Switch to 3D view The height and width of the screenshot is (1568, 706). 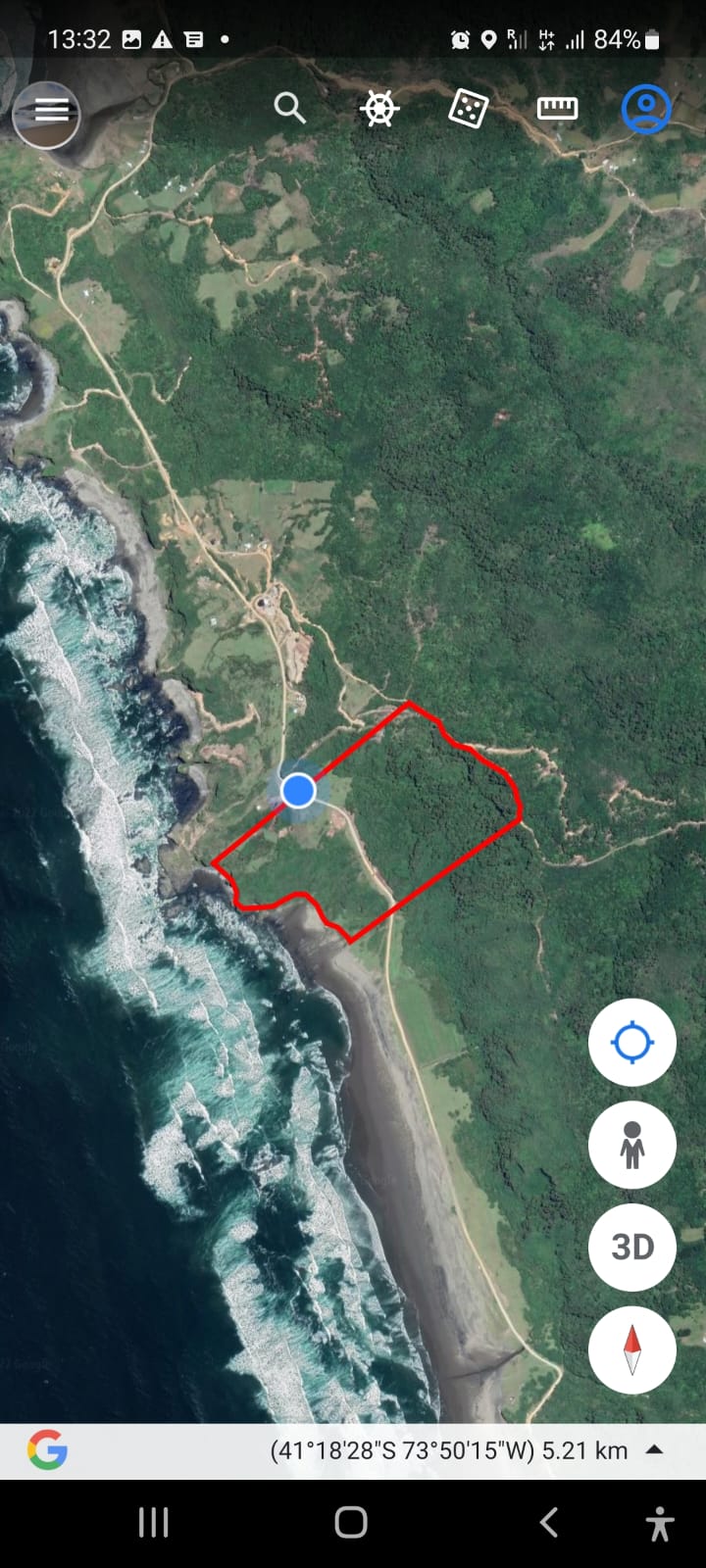click(632, 1247)
